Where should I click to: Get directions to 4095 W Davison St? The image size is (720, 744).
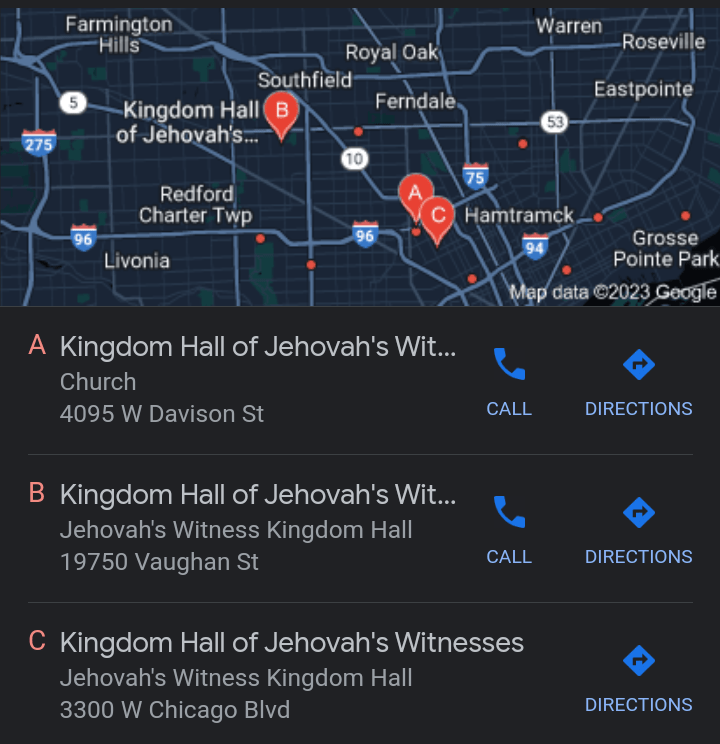tap(638, 380)
